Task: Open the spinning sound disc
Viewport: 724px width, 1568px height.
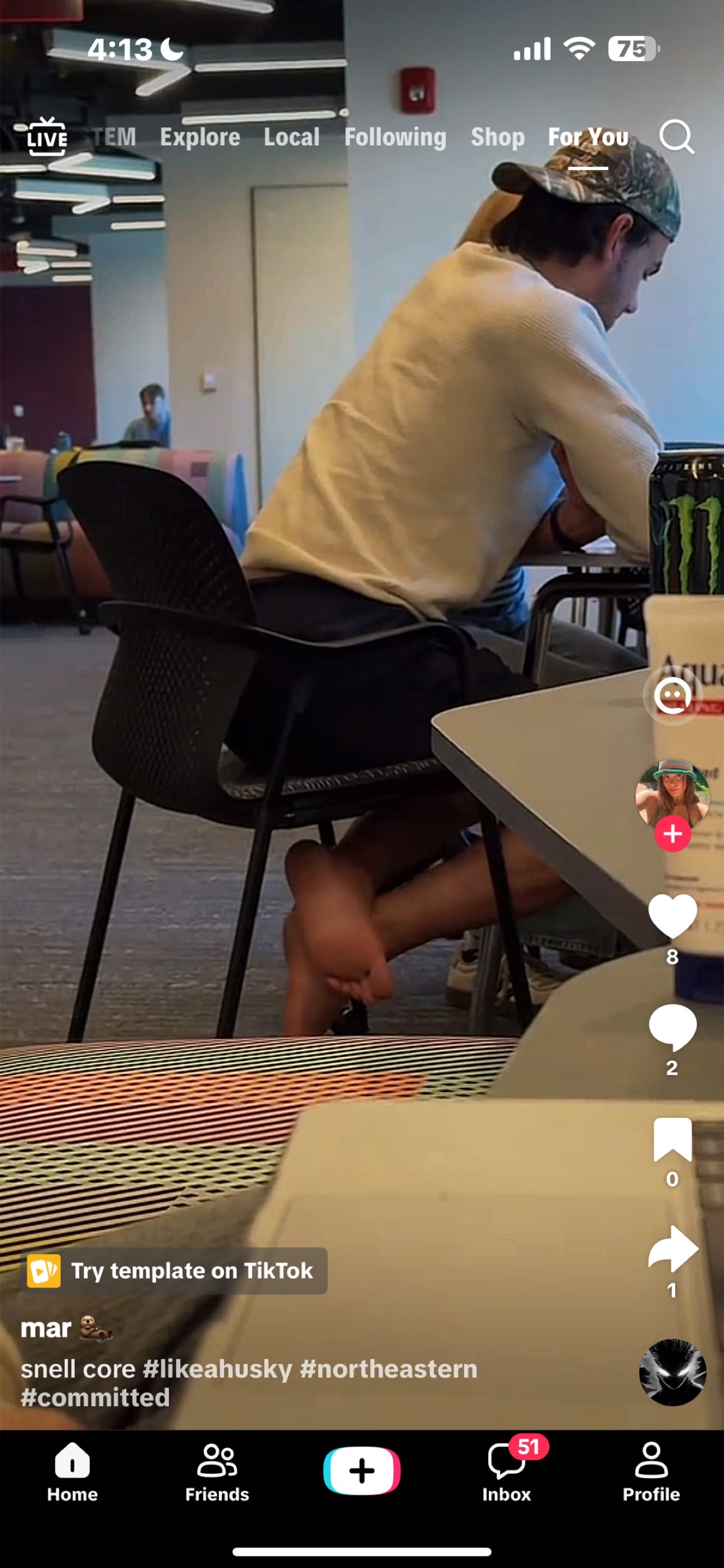Action: coord(672,1372)
